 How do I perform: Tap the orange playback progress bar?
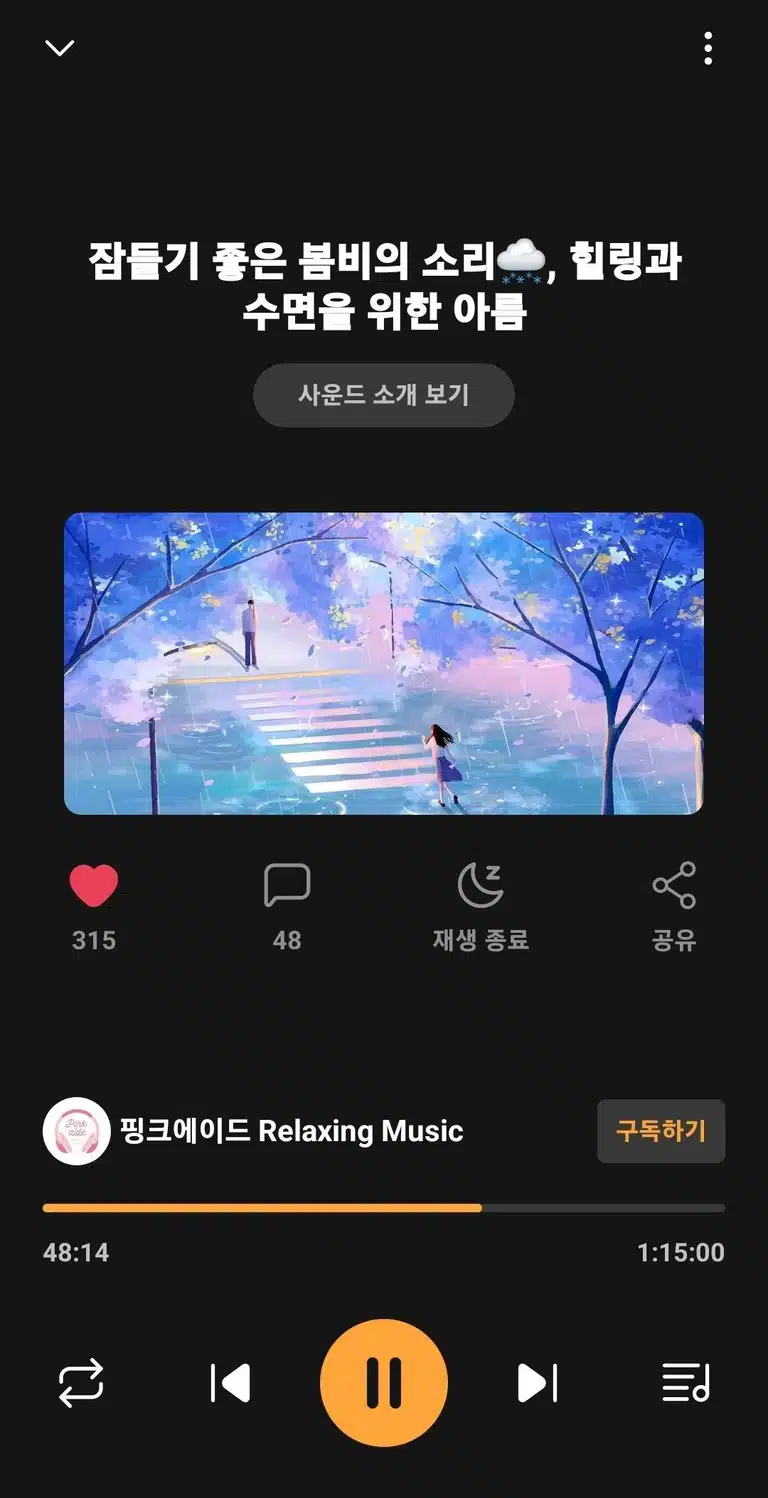pos(384,1208)
